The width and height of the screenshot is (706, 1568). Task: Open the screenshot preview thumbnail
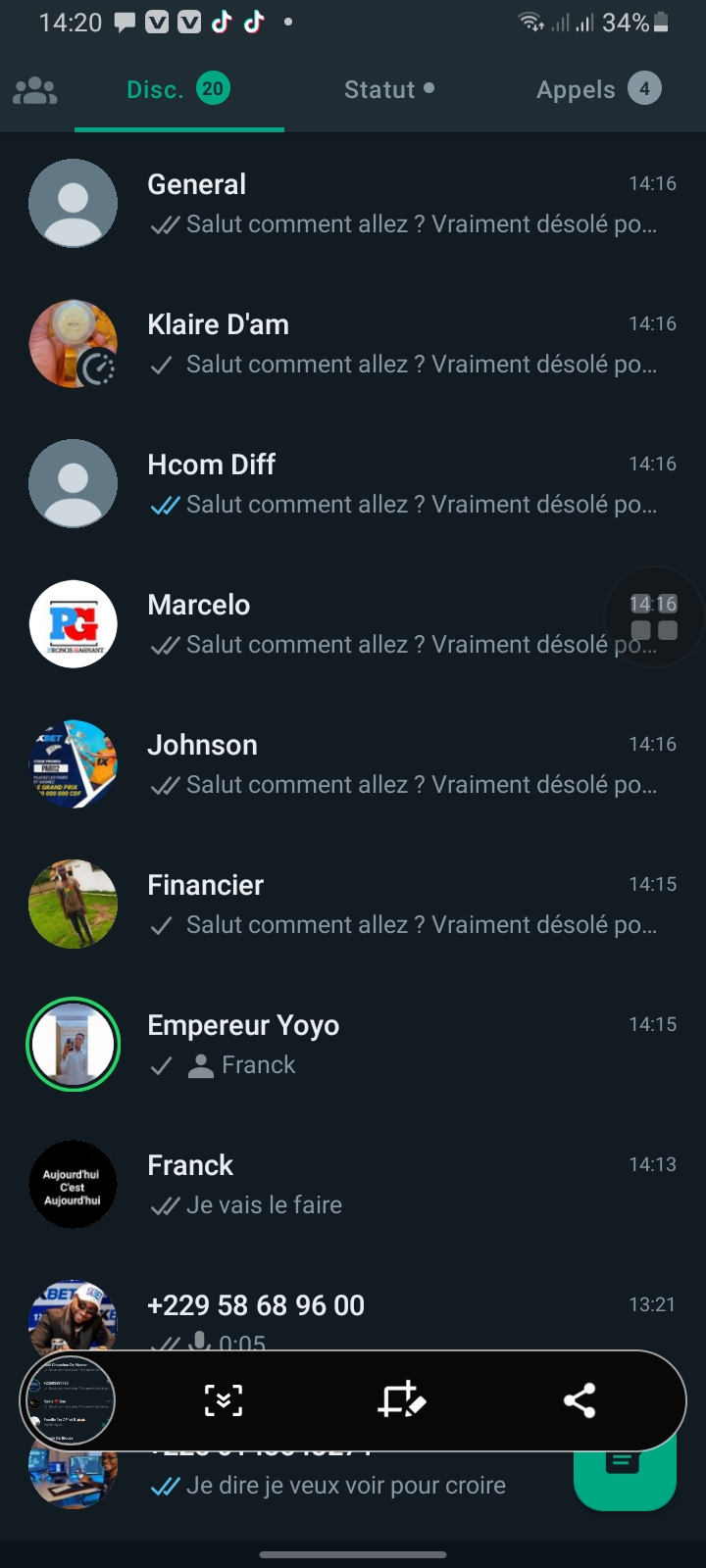coord(70,1400)
